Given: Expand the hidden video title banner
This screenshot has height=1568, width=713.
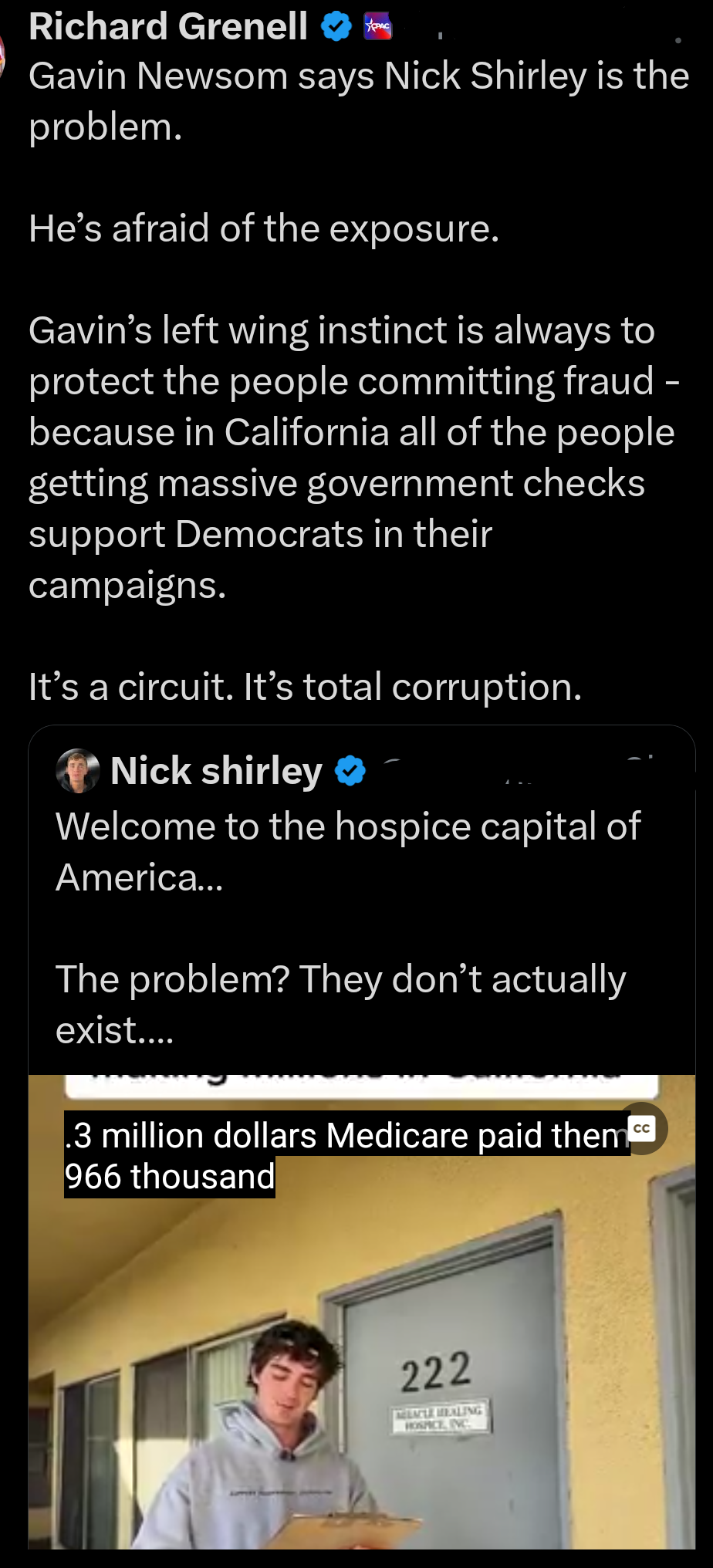Looking at the screenshot, I should click(x=355, y=1080).
